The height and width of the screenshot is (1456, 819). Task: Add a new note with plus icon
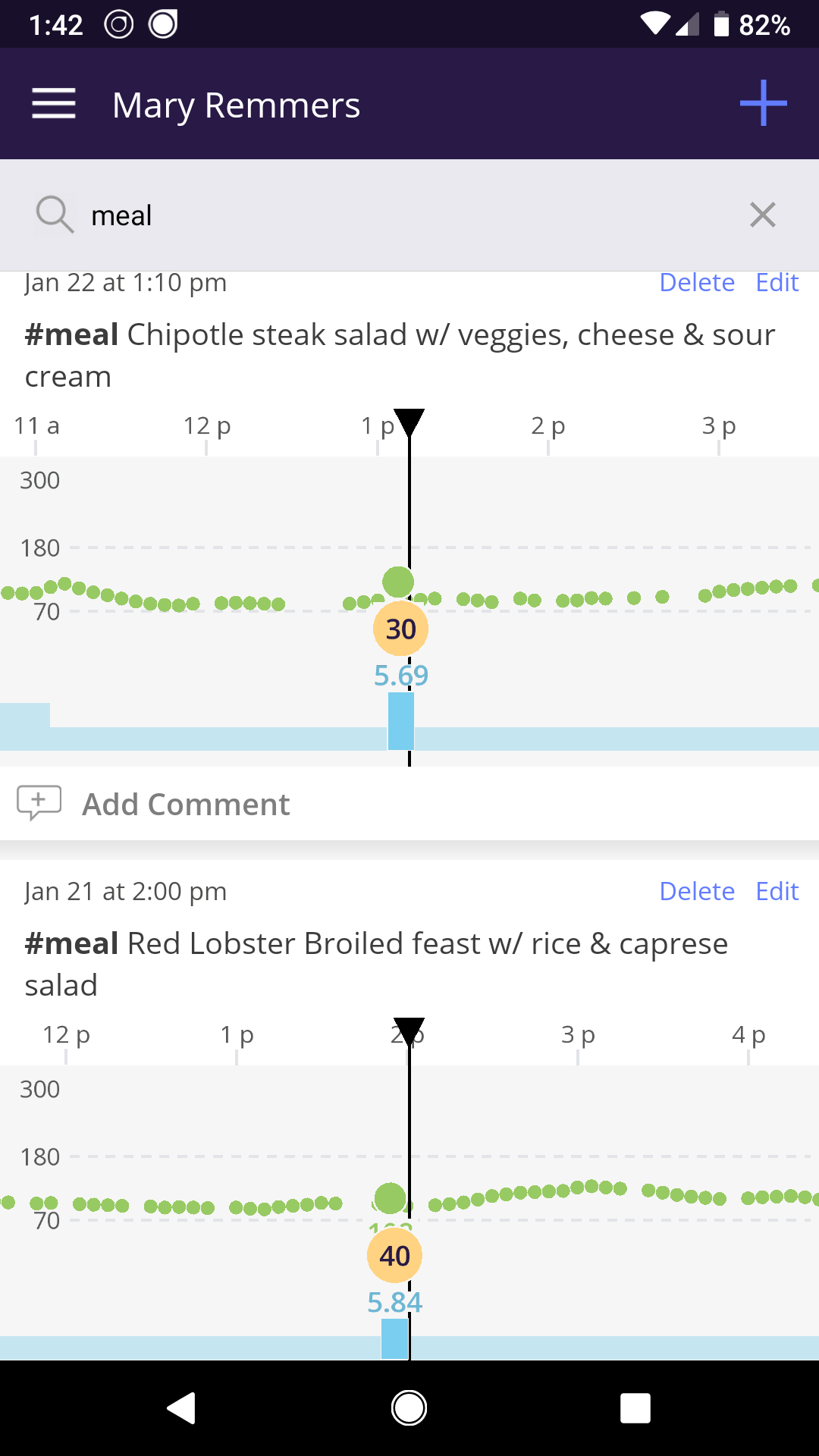click(763, 103)
